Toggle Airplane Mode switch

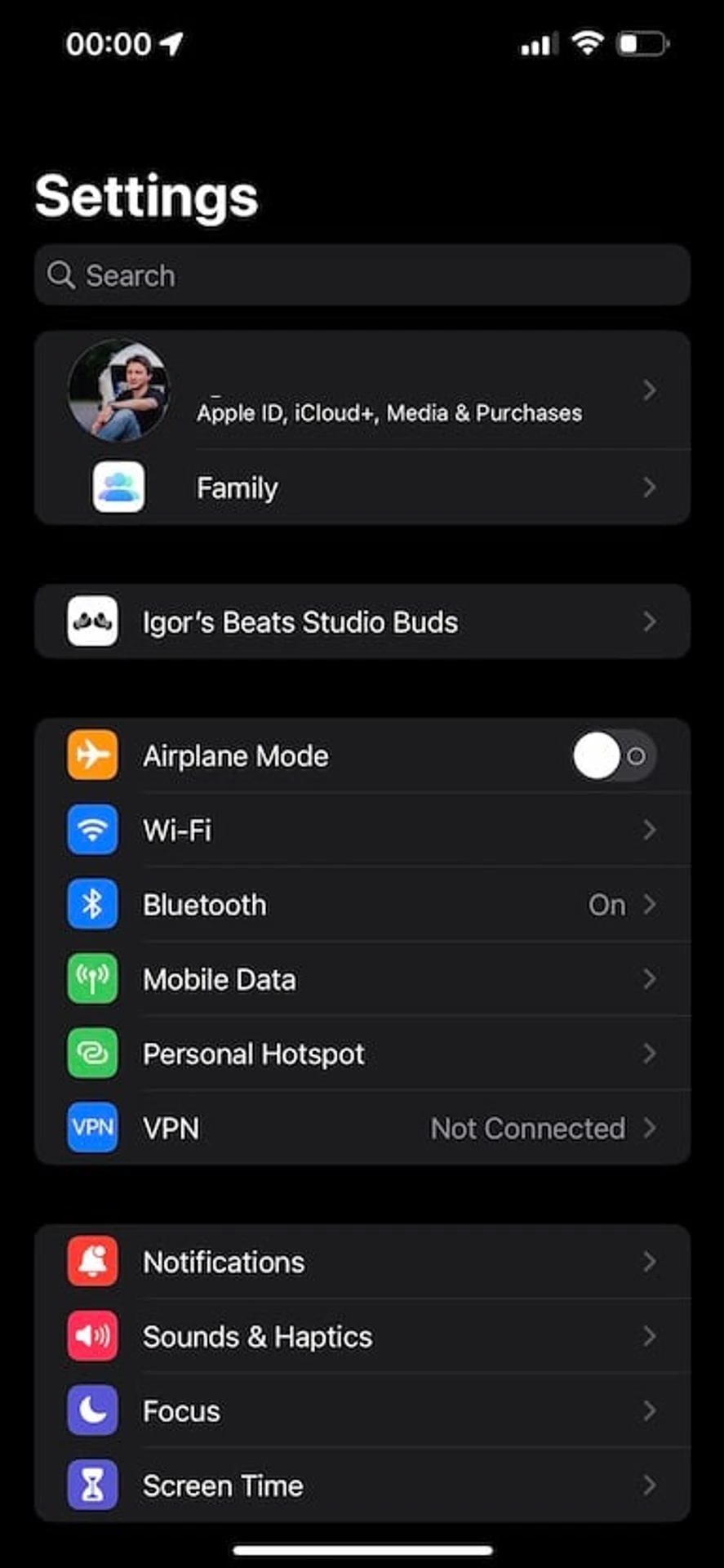(613, 756)
